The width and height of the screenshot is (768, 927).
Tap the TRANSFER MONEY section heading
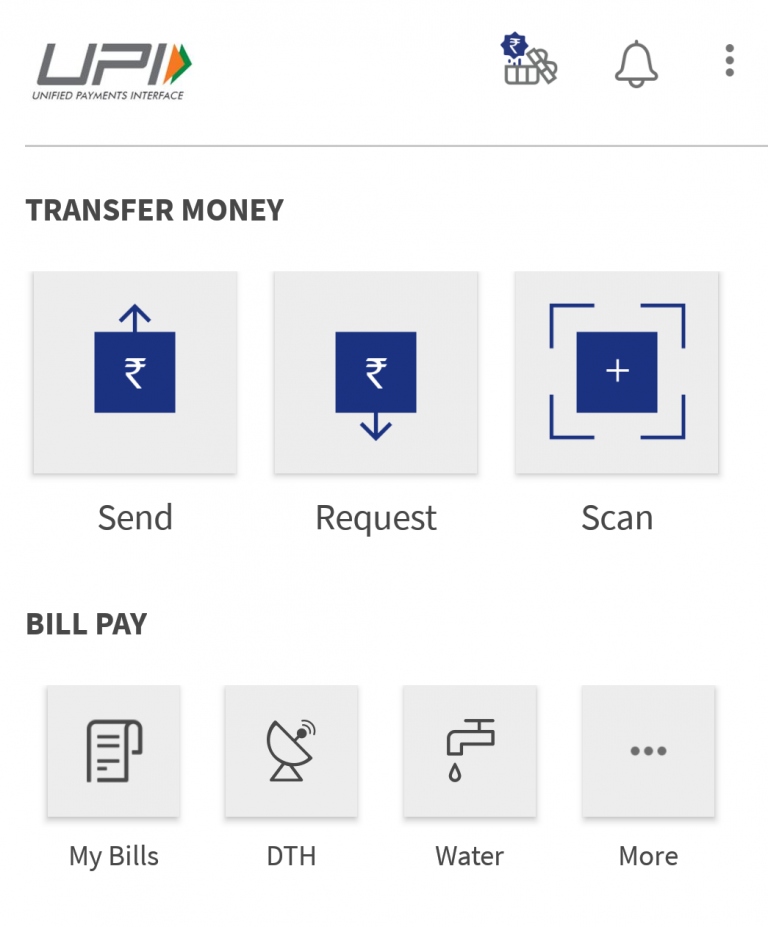[x=154, y=210]
